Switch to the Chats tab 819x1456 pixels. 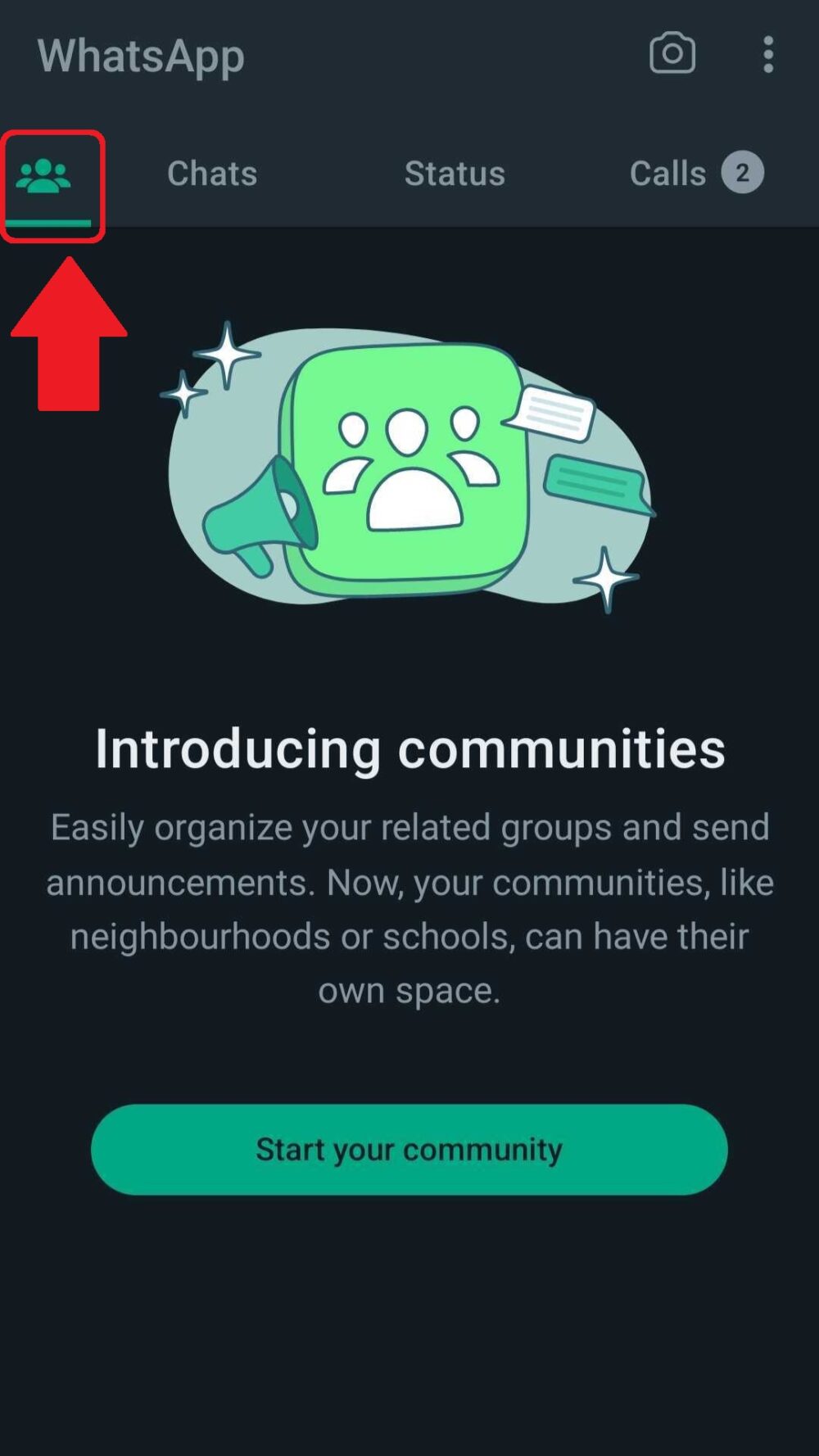pos(211,173)
